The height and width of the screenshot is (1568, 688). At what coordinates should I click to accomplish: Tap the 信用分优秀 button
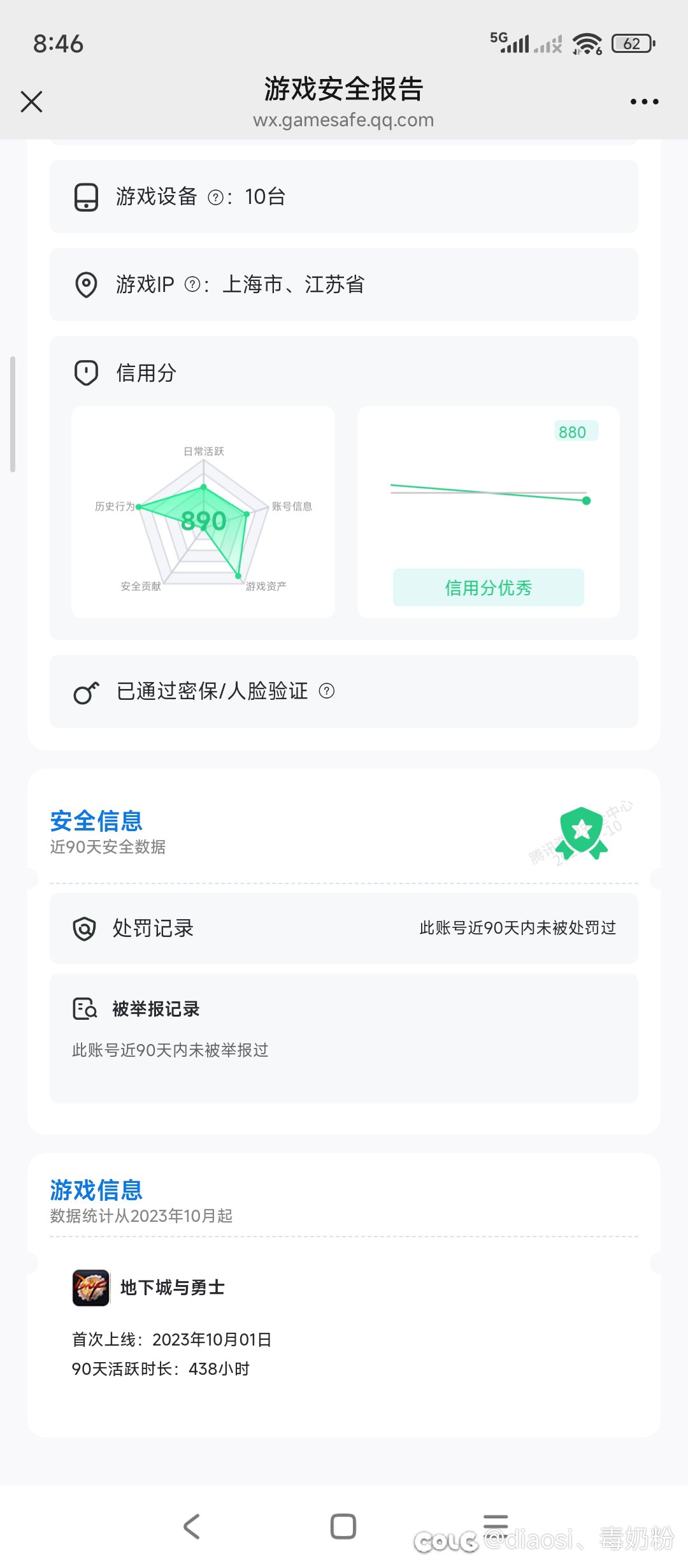[488, 587]
